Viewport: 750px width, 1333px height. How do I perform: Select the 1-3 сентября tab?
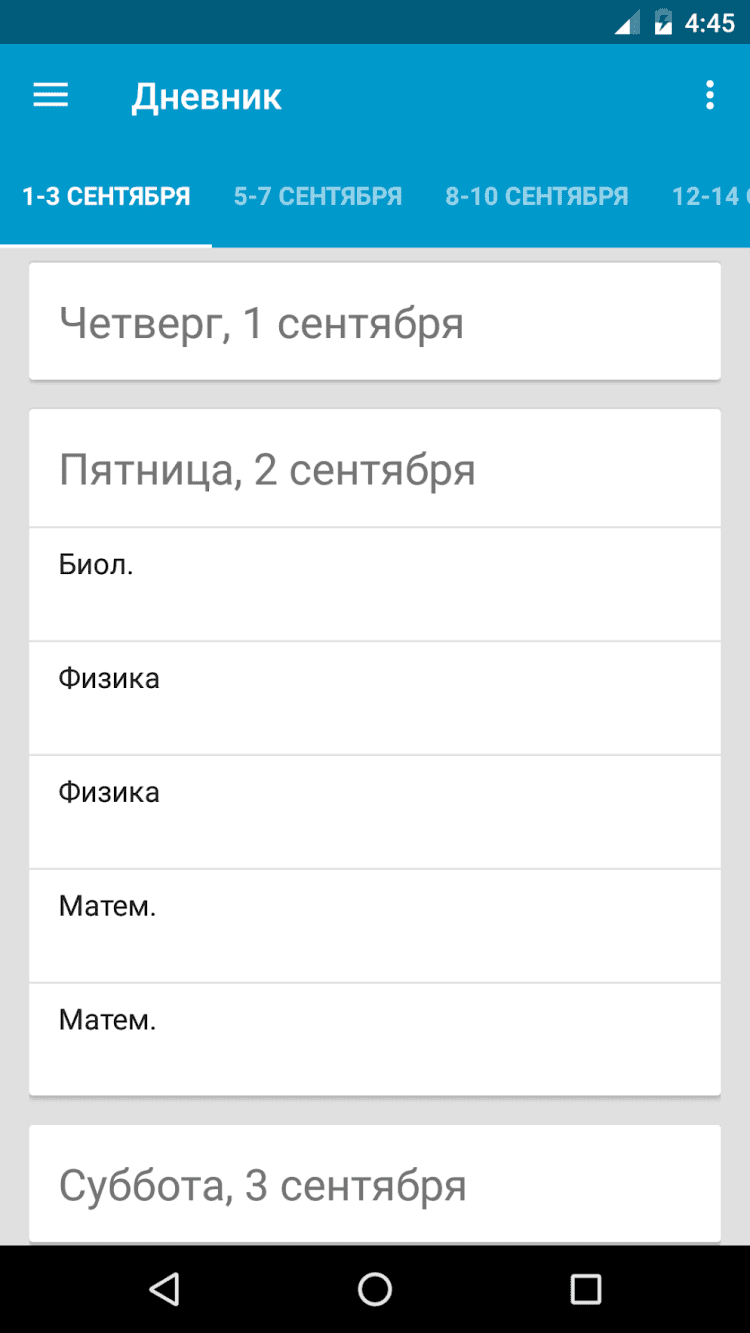coord(106,197)
